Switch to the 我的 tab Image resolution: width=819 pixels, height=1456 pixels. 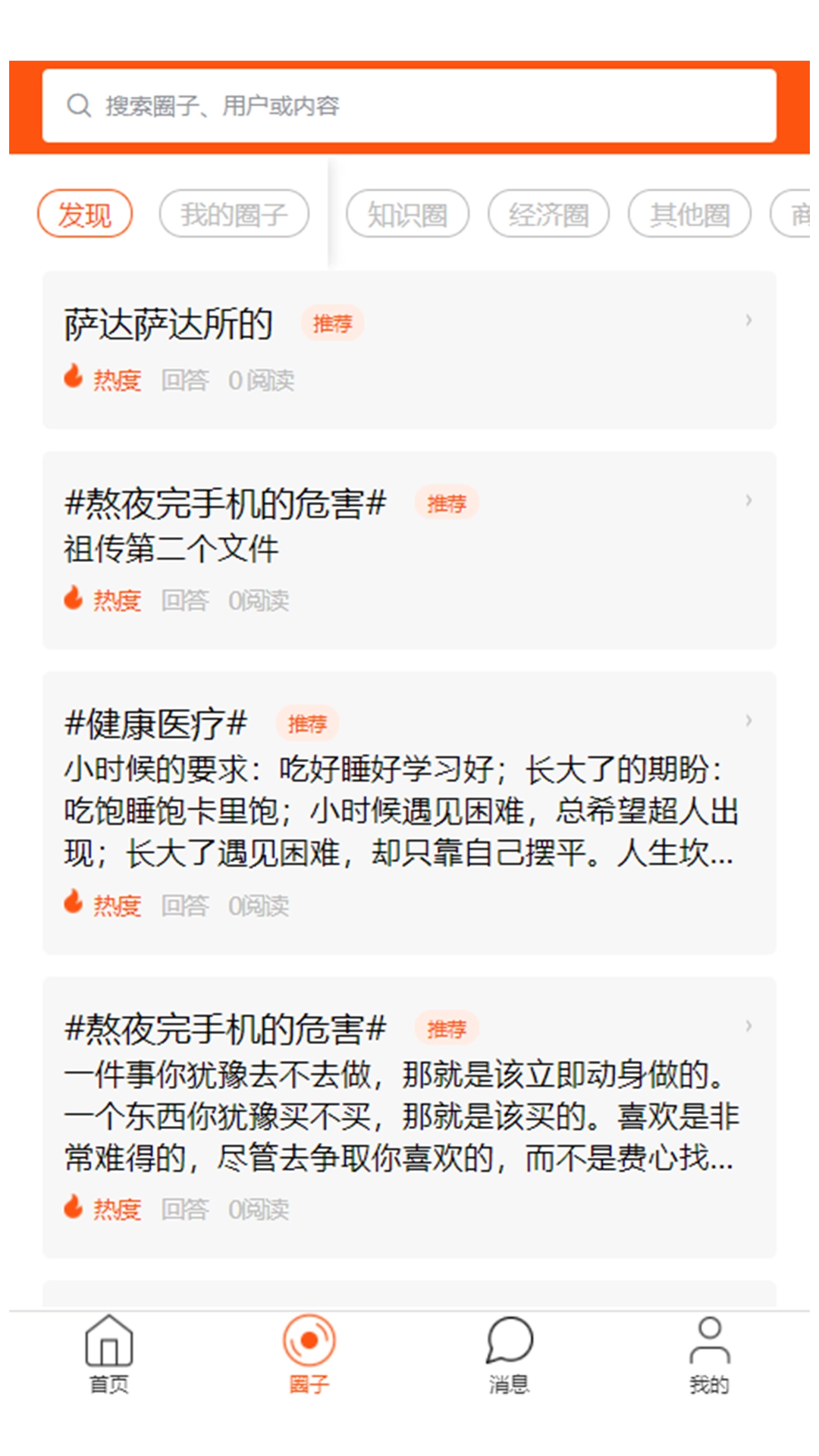(x=709, y=1354)
